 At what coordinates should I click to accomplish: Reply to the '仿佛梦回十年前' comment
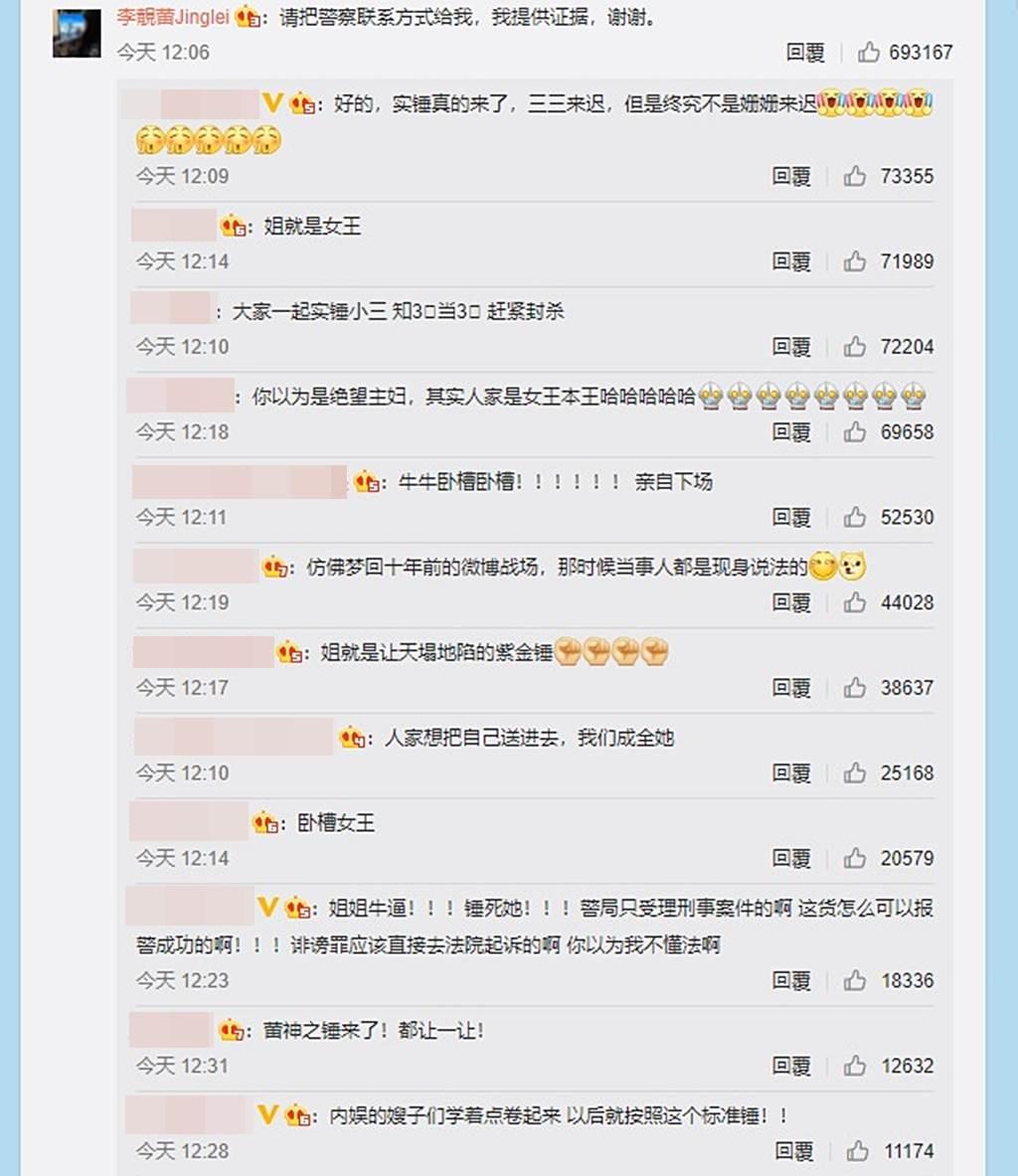click(x=791, y=602)
